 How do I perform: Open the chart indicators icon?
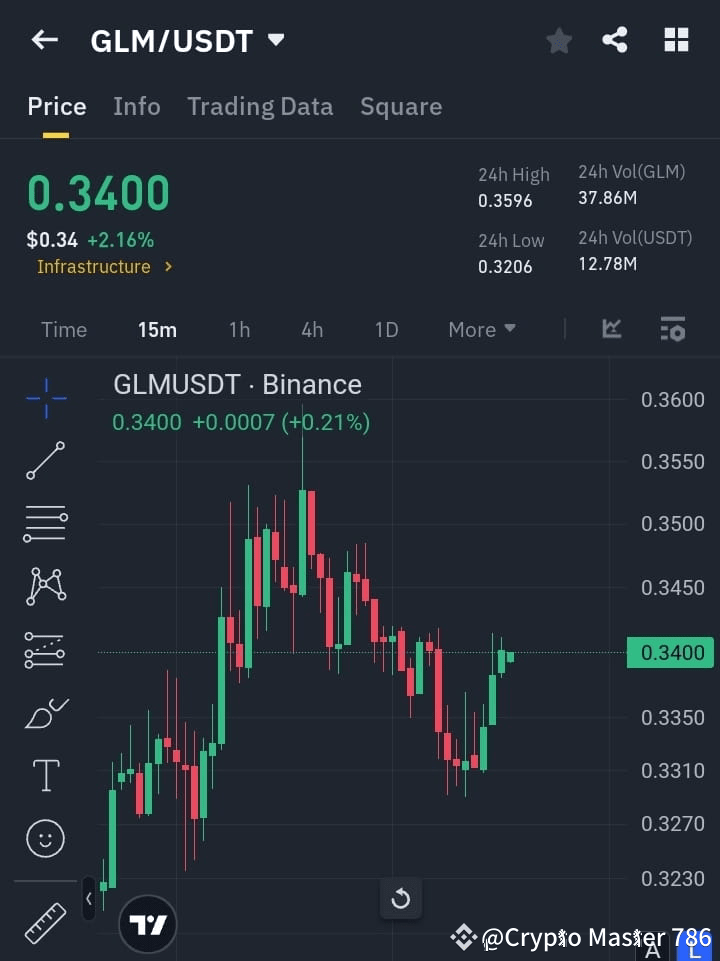click(x=611, y=329)
